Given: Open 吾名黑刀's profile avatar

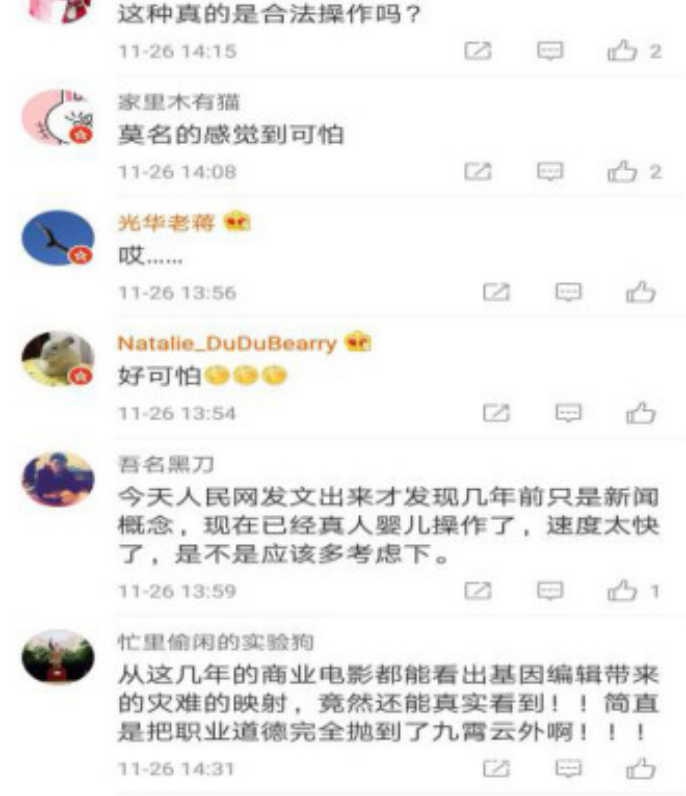Looking at the screenshot, I should pyautogui.click(x=57, y=481).
